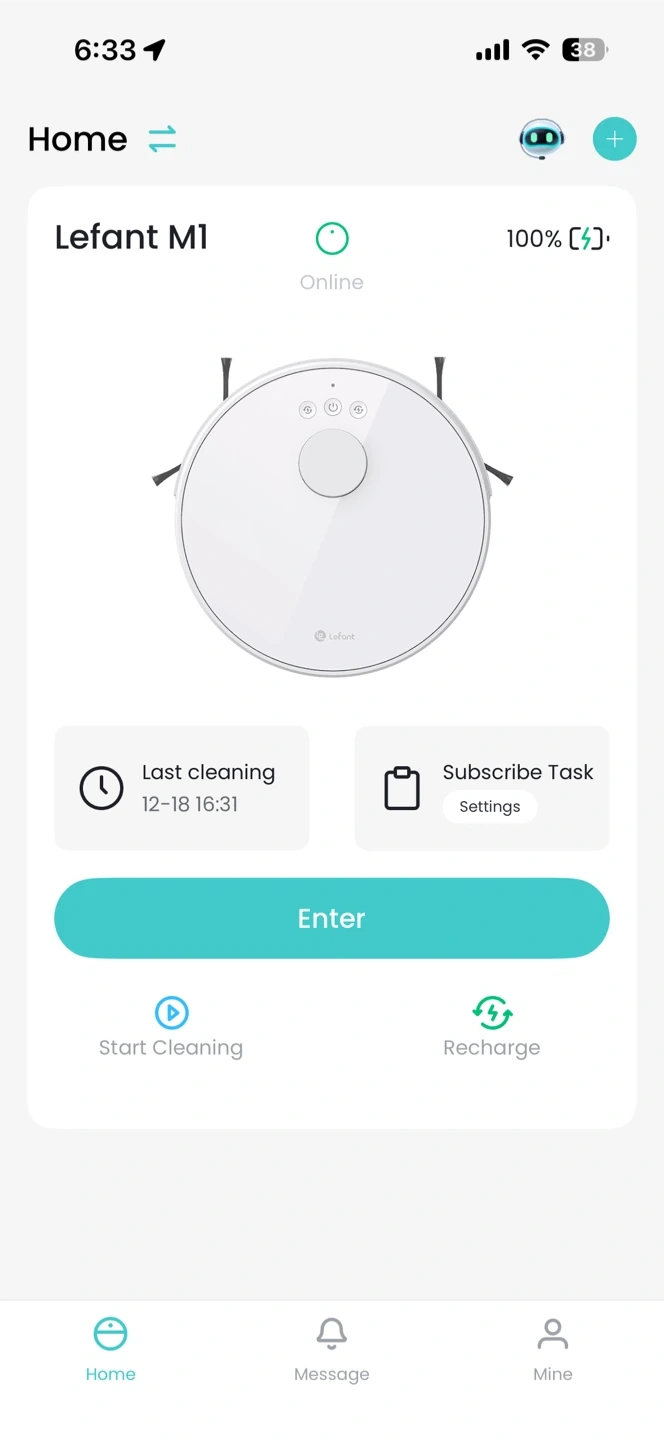
Task: Tap the home switch arrows icon
Action: point(162,139)
